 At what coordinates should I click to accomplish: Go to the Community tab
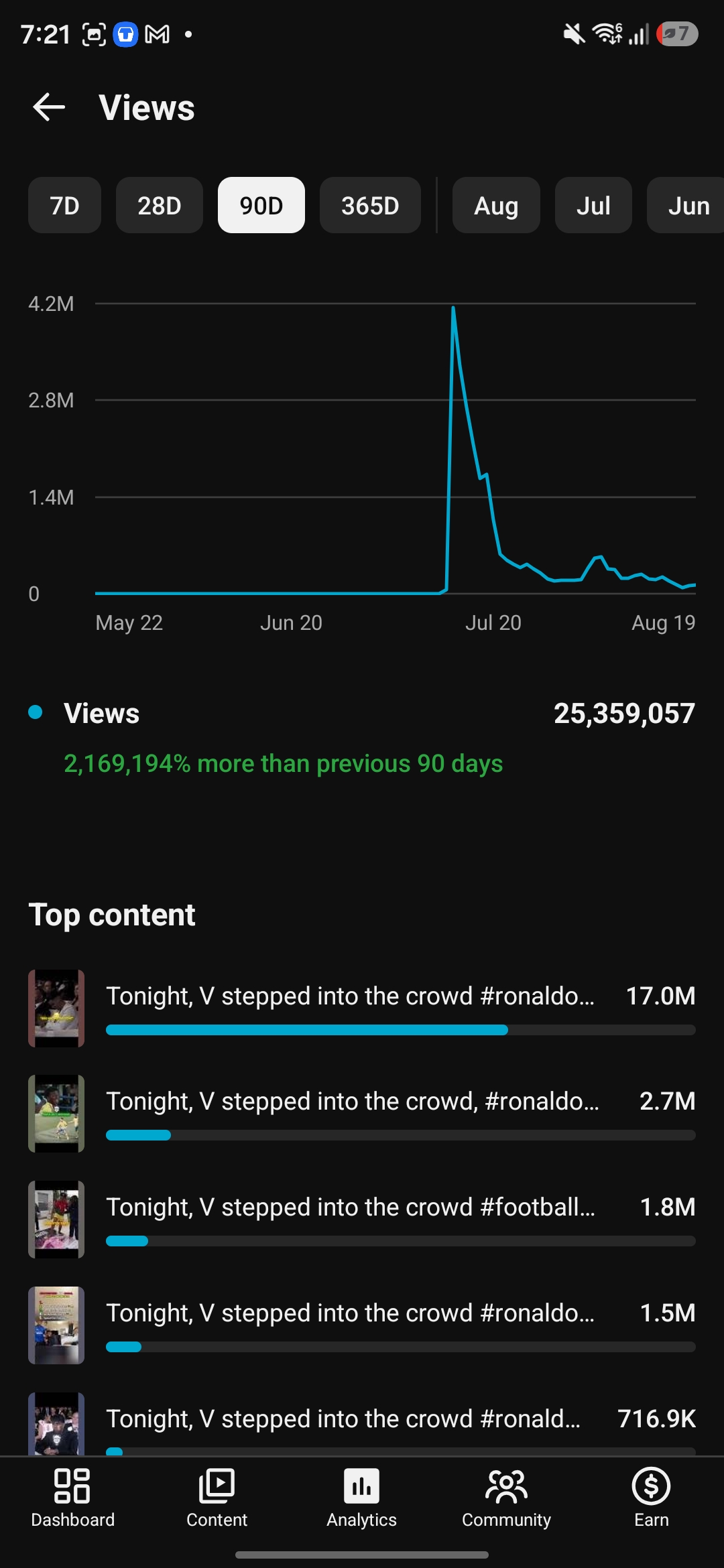pyautogui.click(x=507, y=1498)
